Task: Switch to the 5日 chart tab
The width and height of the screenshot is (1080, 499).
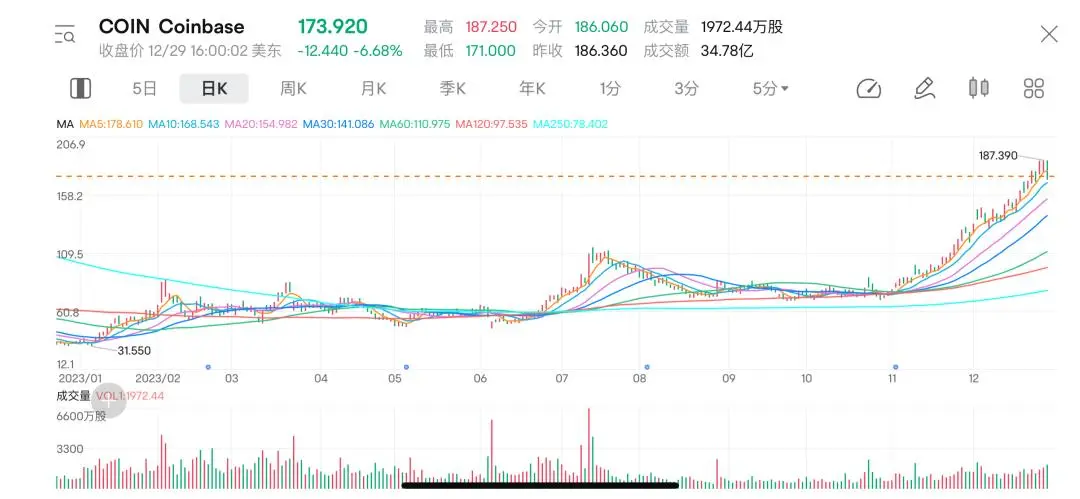Action: click(145, 88)
